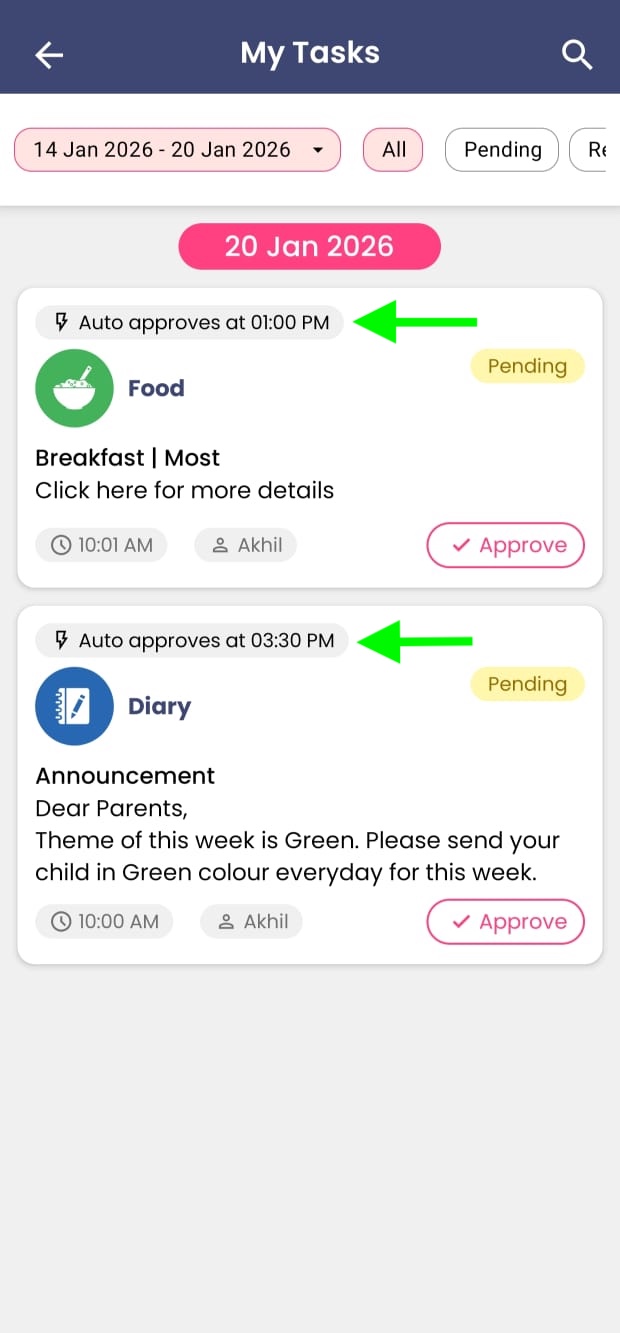Open search in My Tasks
This screenshot has width=620, height=1333.
(x=577, y=54)
